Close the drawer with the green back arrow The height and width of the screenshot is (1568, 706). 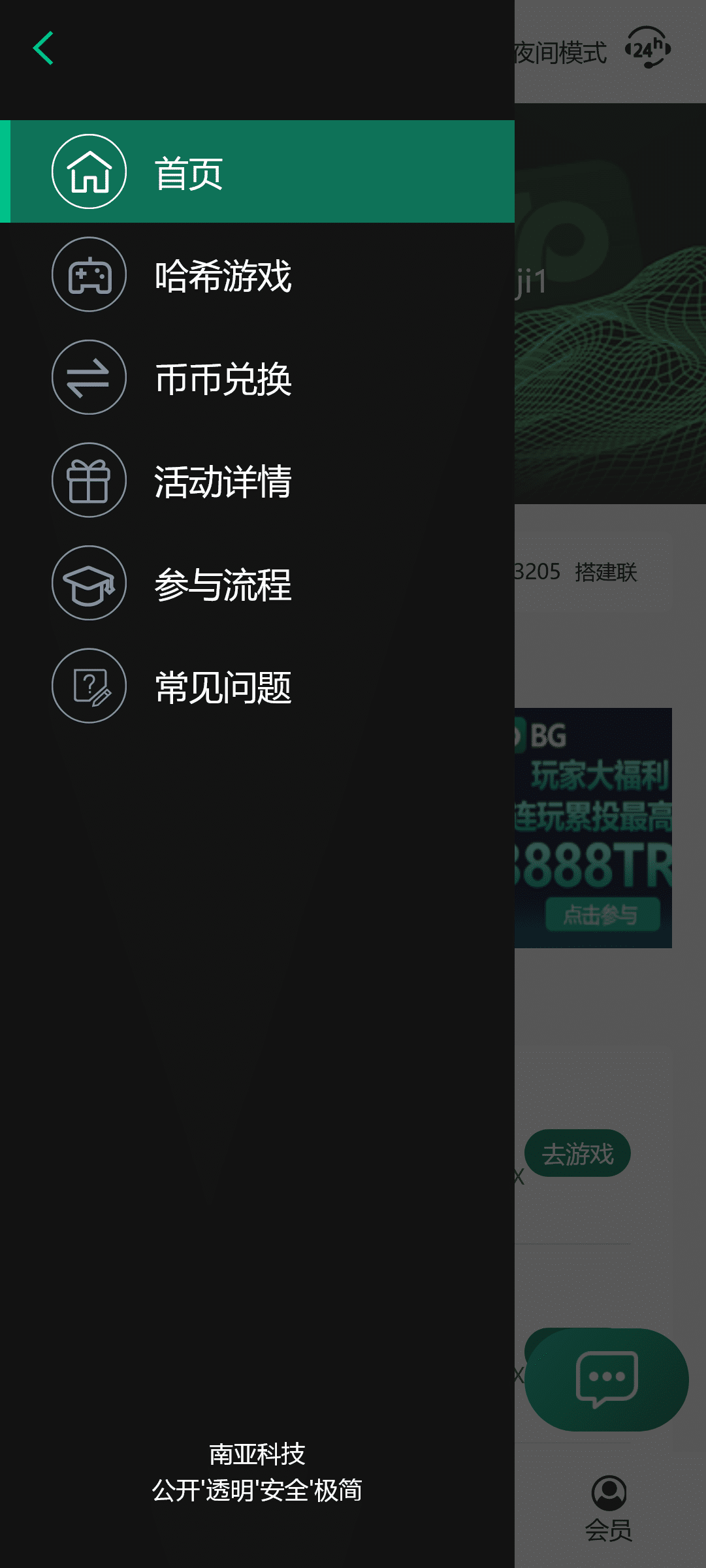click(x=43, y=48)
